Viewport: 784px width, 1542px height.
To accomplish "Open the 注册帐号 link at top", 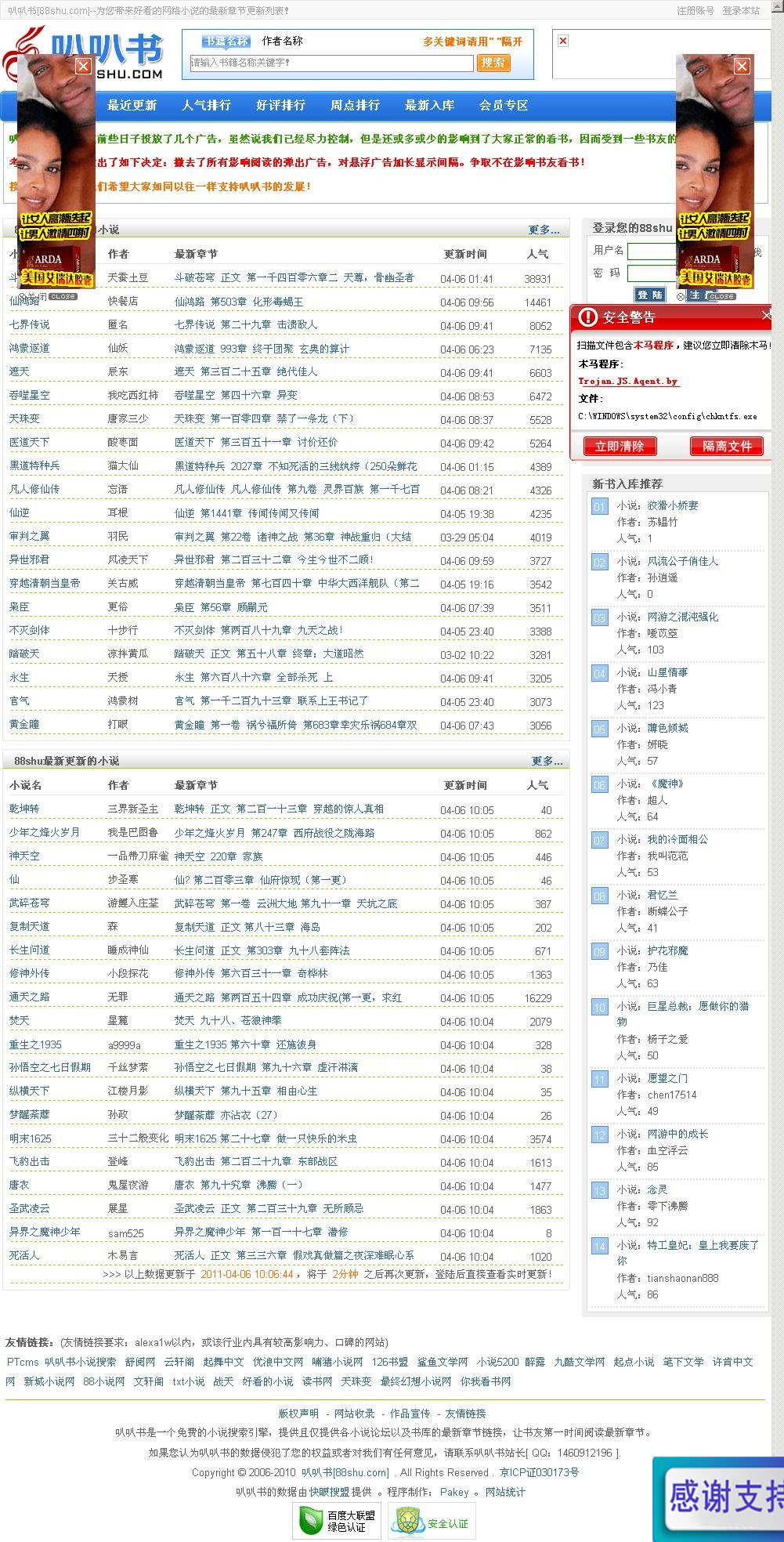I will pos(695,10).
